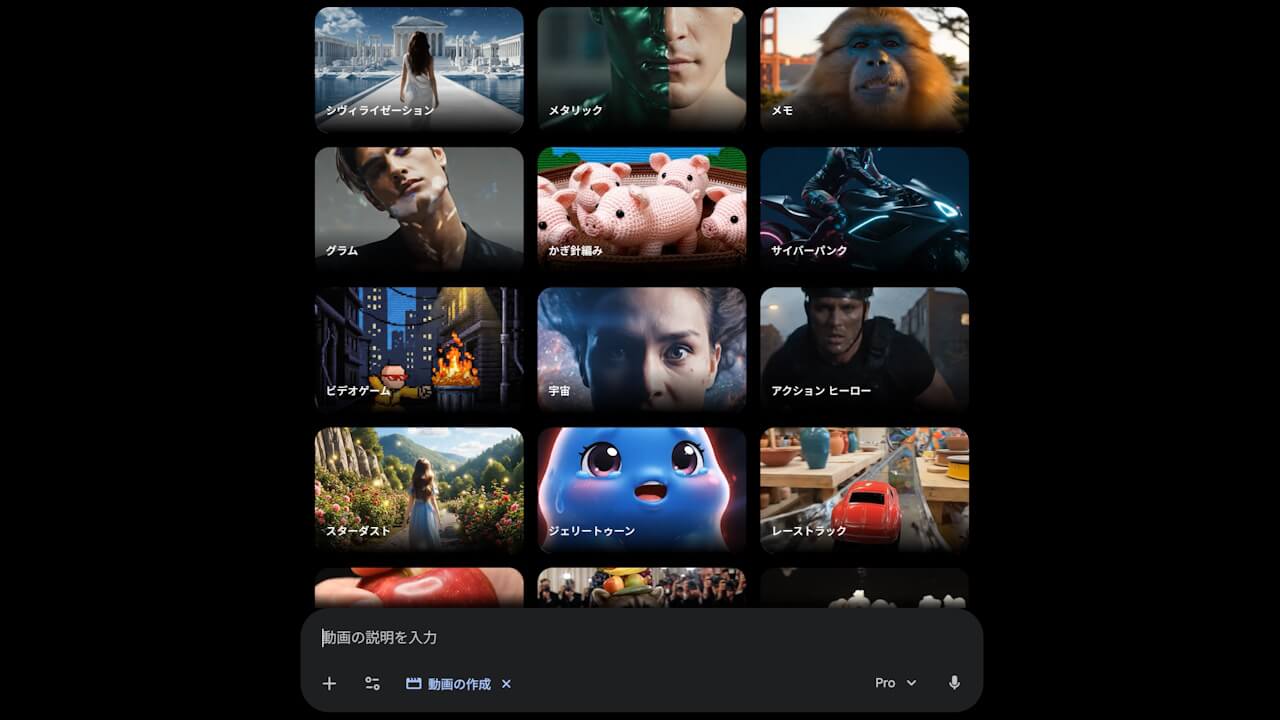The width and height of the screenshot is (1280, 720).
Task: Expand the Pro model dropdown
Action: point(895,683)
